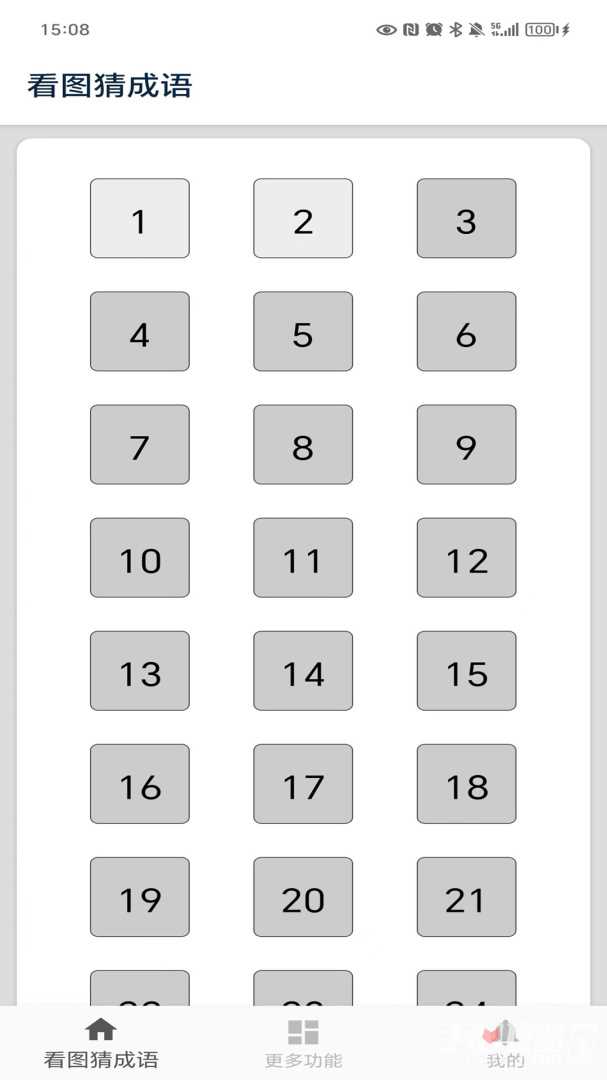607x1080 pixels.
Task: Tap level 3 tile
Action: (x=466, y=218)
